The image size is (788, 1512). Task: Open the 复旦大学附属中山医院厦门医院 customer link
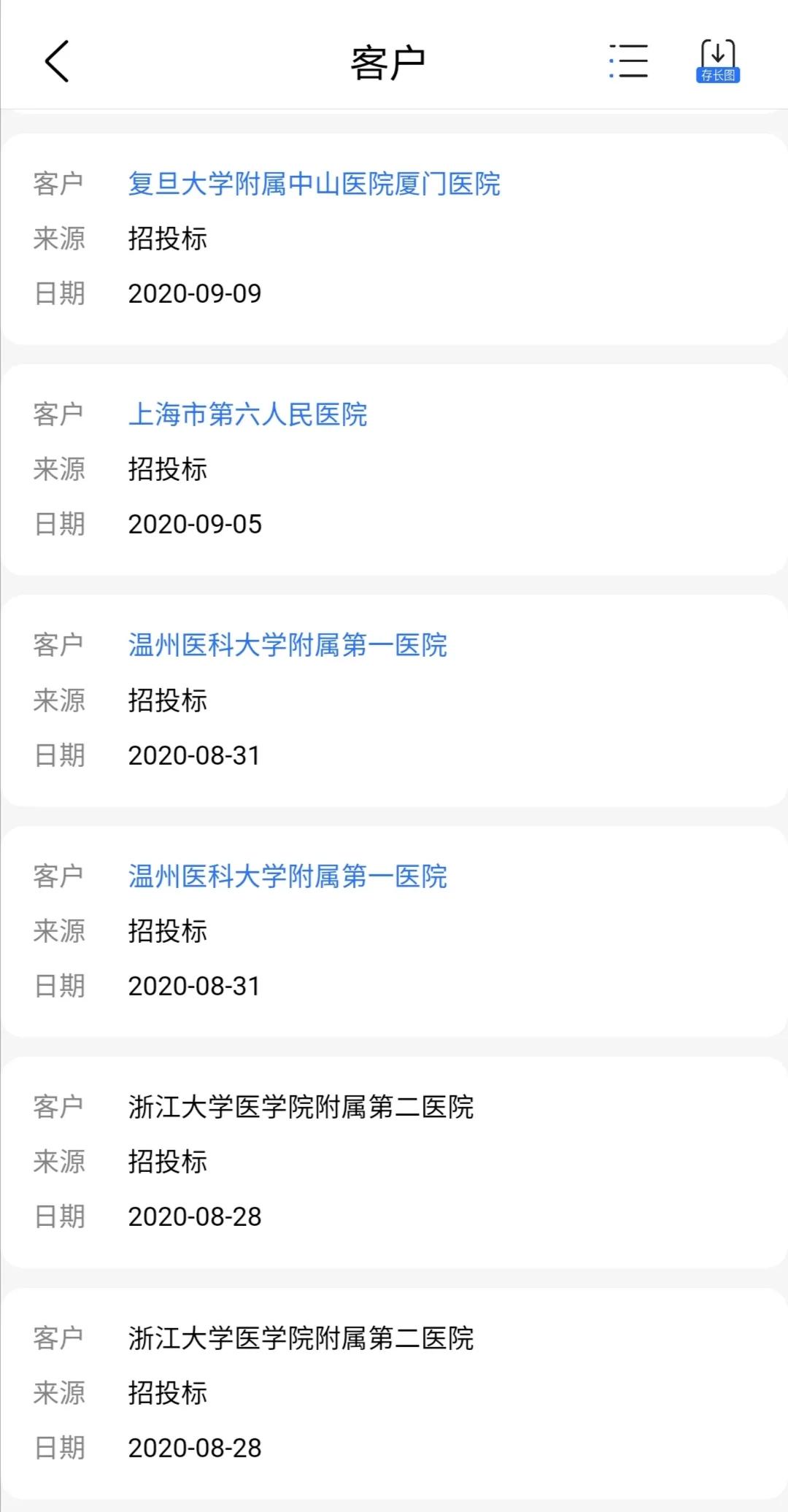pyautogui.click(x=315, y=185)
